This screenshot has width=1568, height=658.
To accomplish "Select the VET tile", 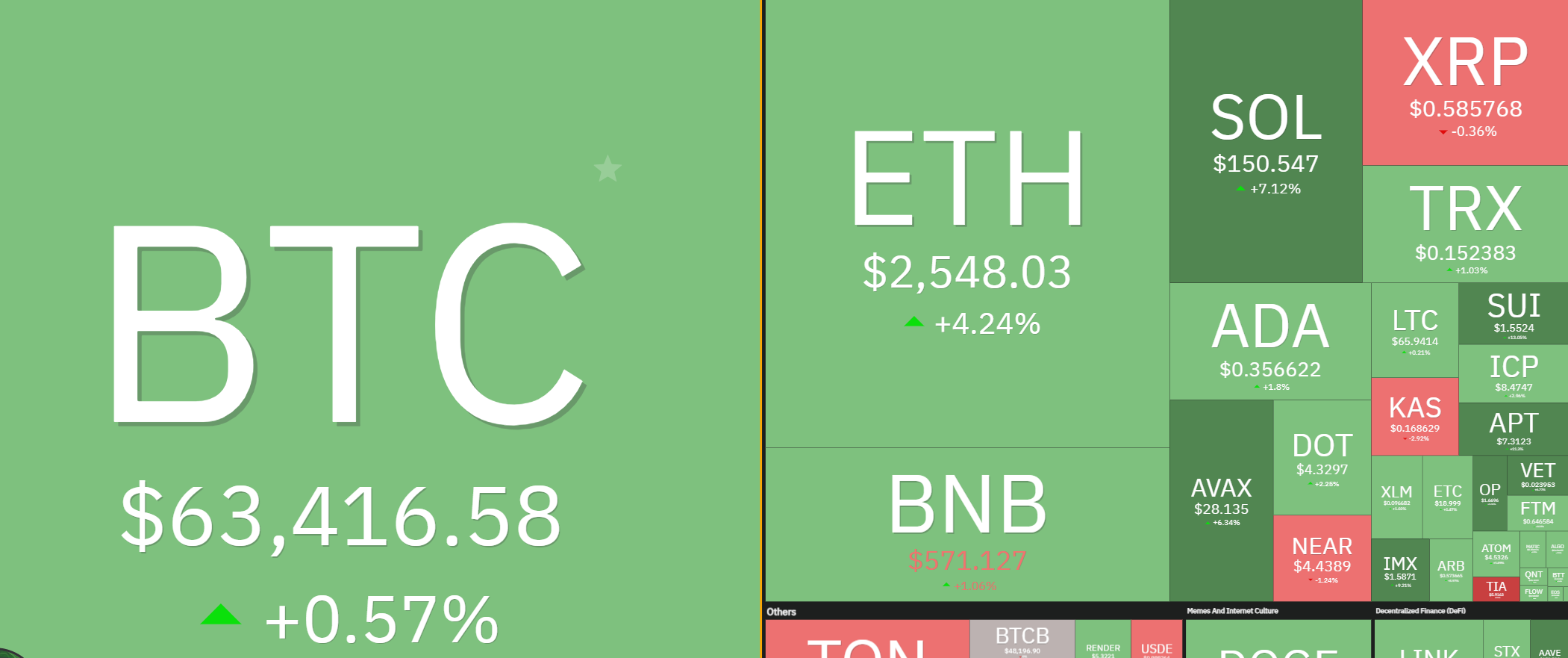I will tap(1537, 475).
